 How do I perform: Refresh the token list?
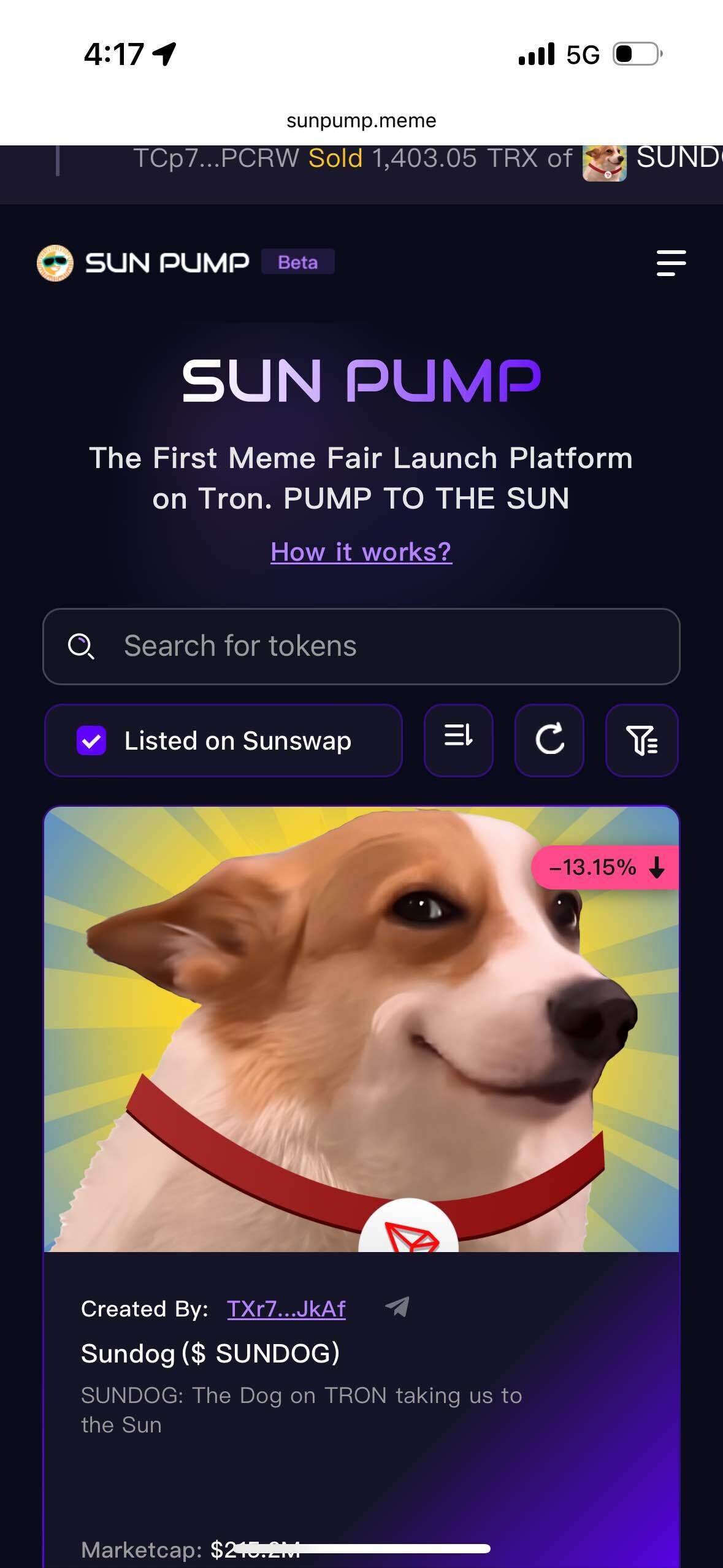pyautogui.click(x=549, y=740)
